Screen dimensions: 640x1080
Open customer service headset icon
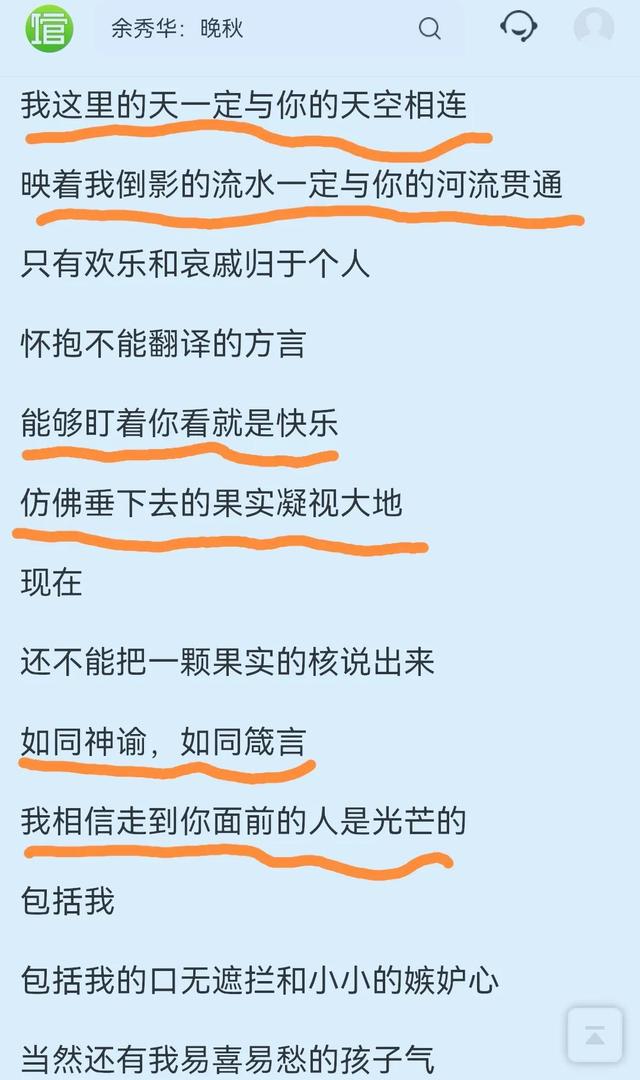[518, 27]
